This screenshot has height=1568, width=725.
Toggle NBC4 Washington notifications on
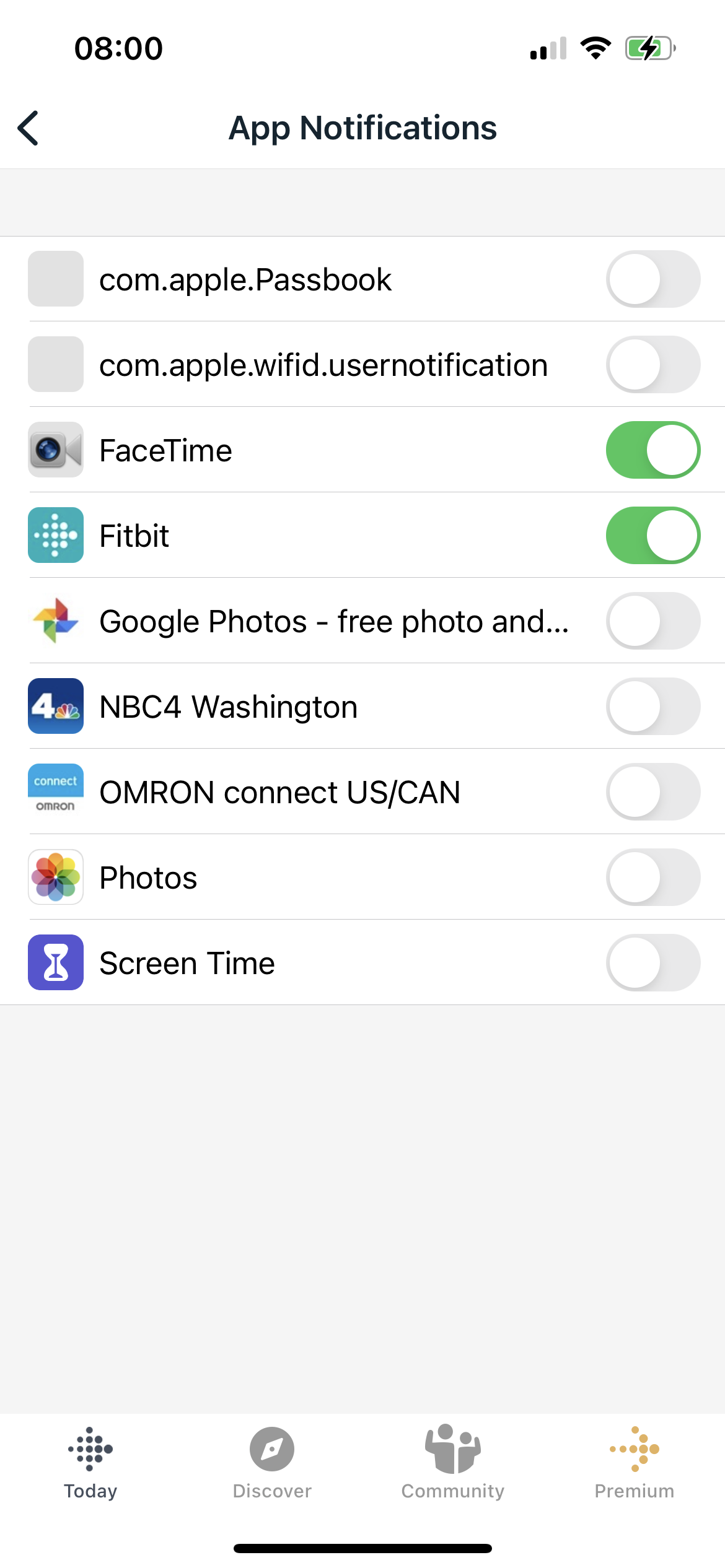pyautogui.click(x=652, y=707)
